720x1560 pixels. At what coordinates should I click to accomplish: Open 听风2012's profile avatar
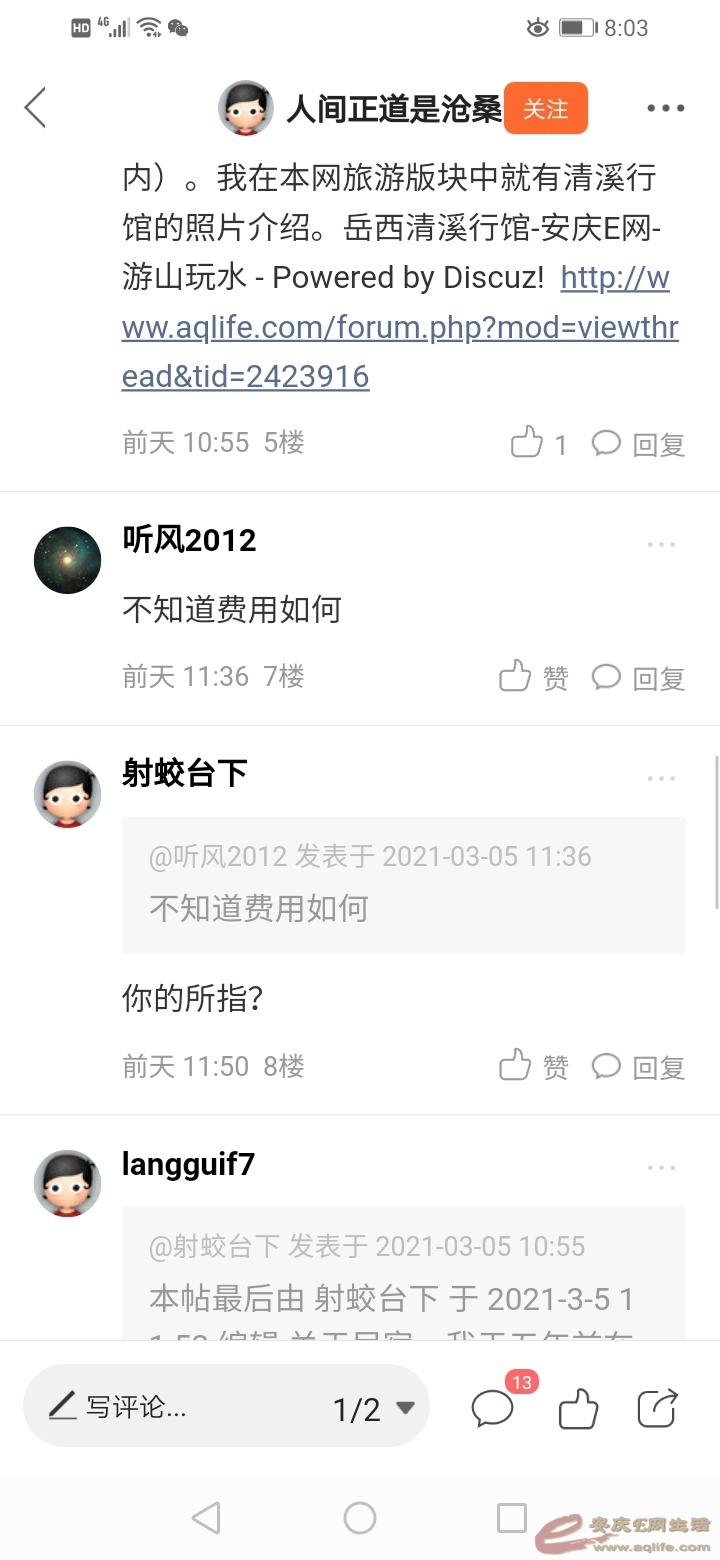(68, 560)
